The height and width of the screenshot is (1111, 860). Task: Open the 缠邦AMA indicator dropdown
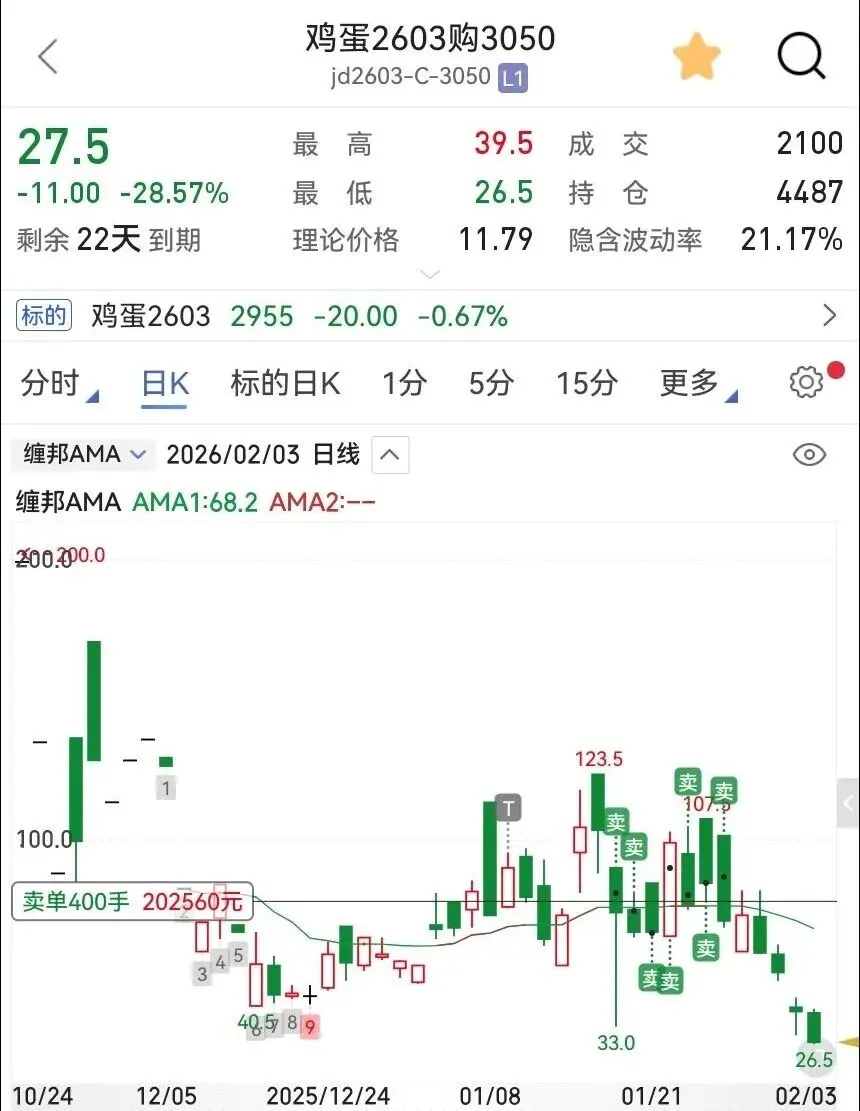coord(84,454)
